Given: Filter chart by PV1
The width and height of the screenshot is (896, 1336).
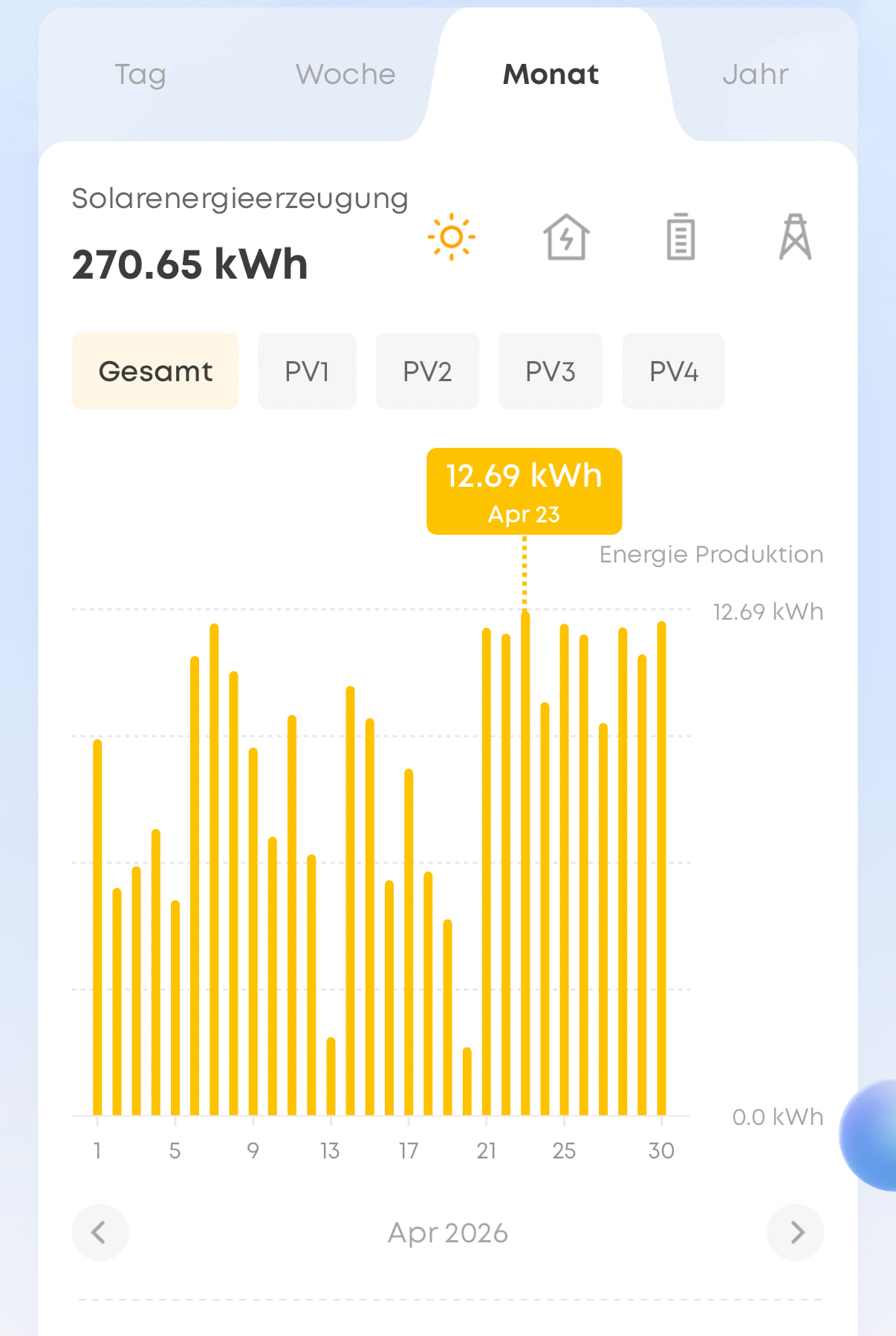Looking at the screenshot, I should tap(307, 371).
